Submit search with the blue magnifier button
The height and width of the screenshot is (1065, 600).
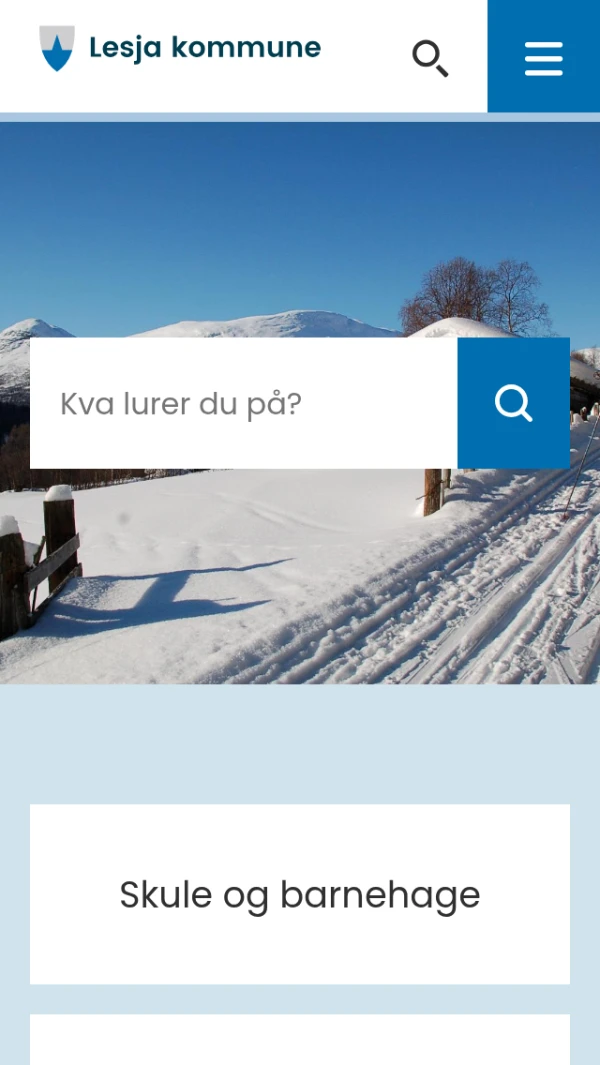pos(514,404)
